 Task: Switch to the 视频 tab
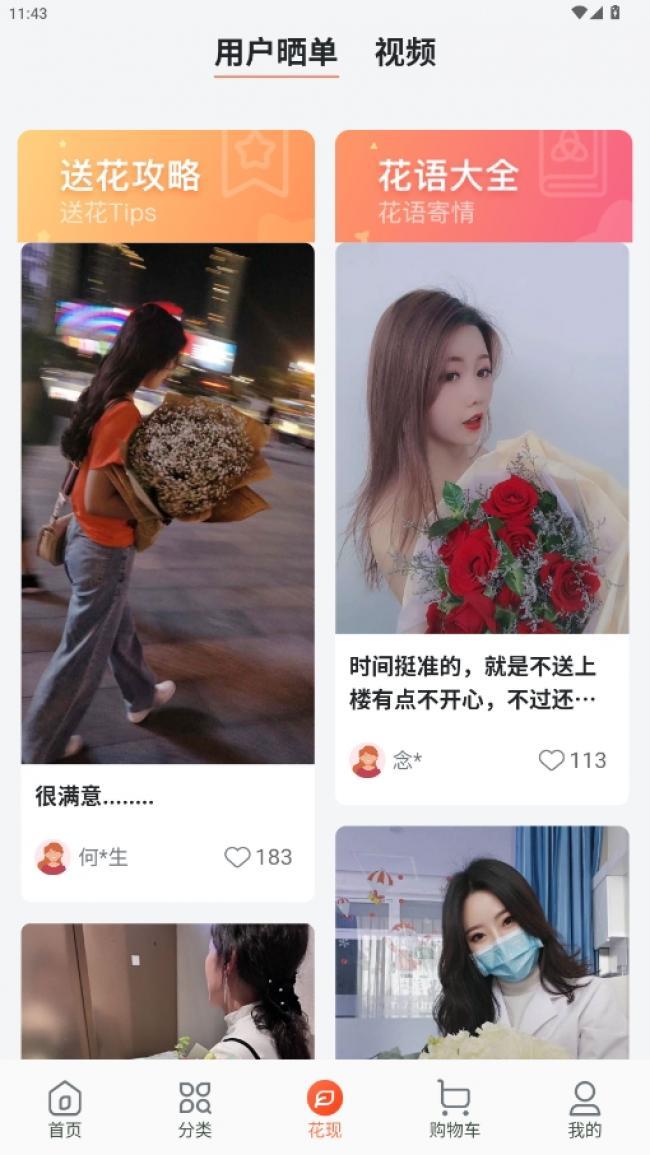(405, 53)
